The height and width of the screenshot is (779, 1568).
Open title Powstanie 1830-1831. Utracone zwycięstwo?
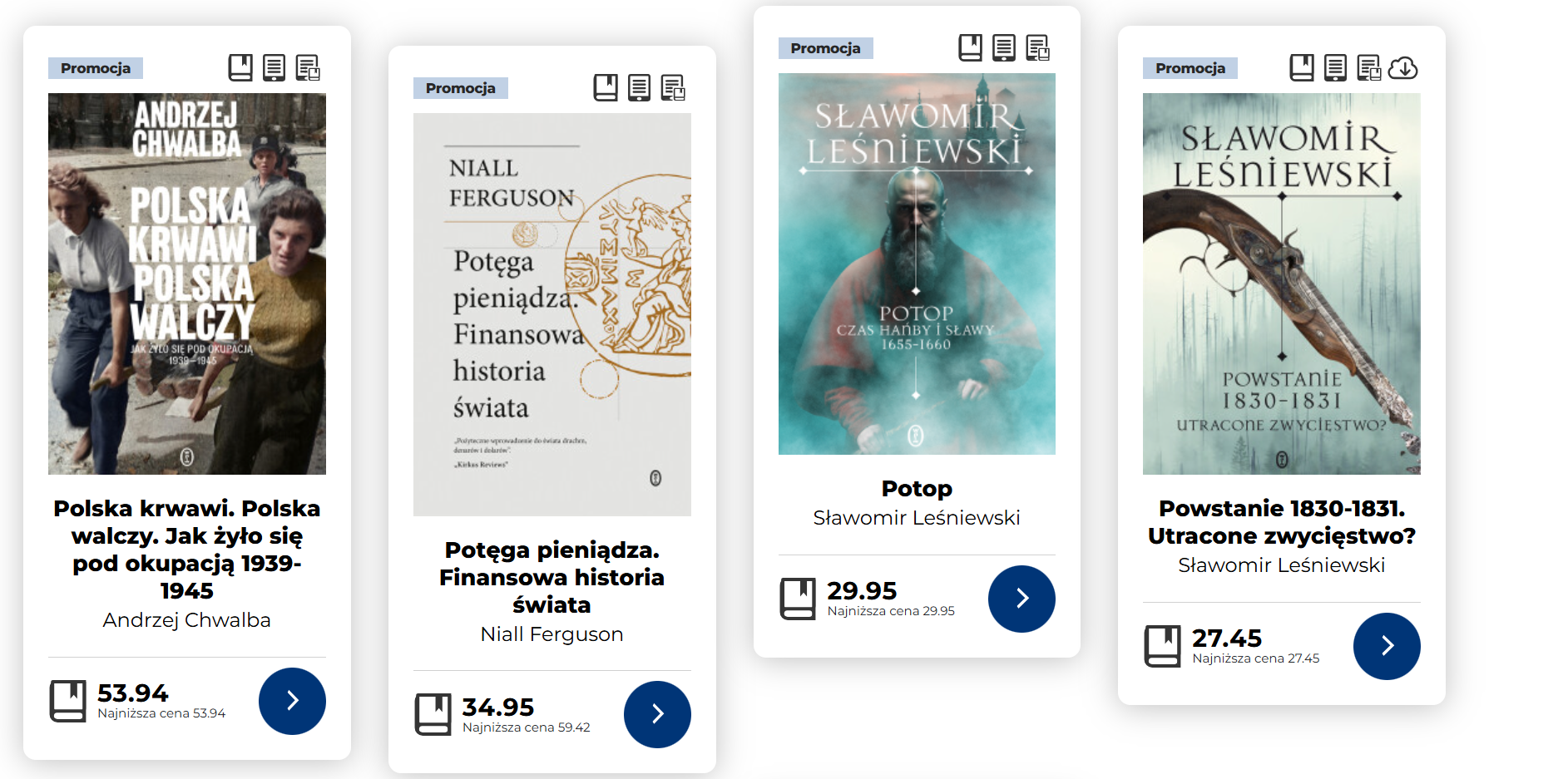point(1281,522)
